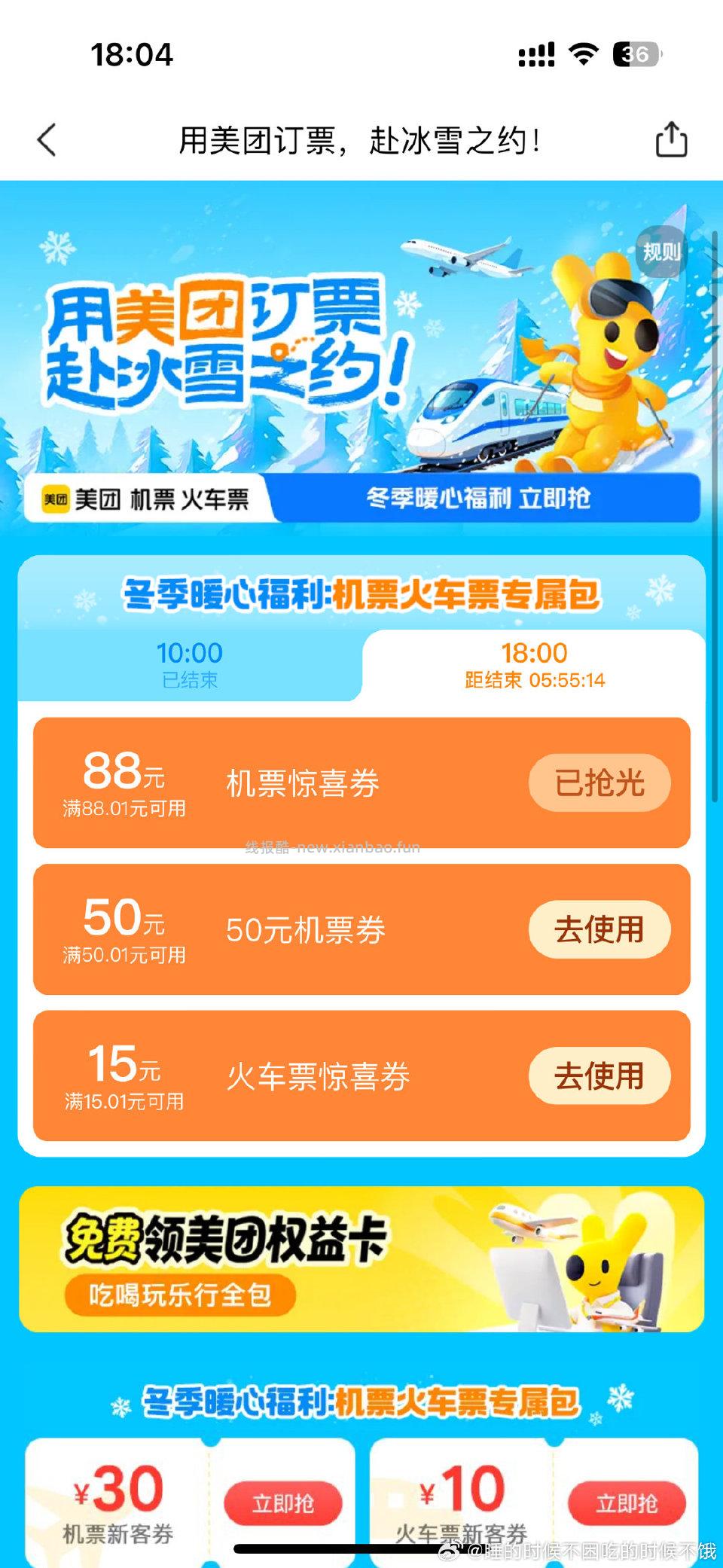Tap 已抢光 on the 88元 flight coupon
The image size is (723, 1568).
click(599, 783)
